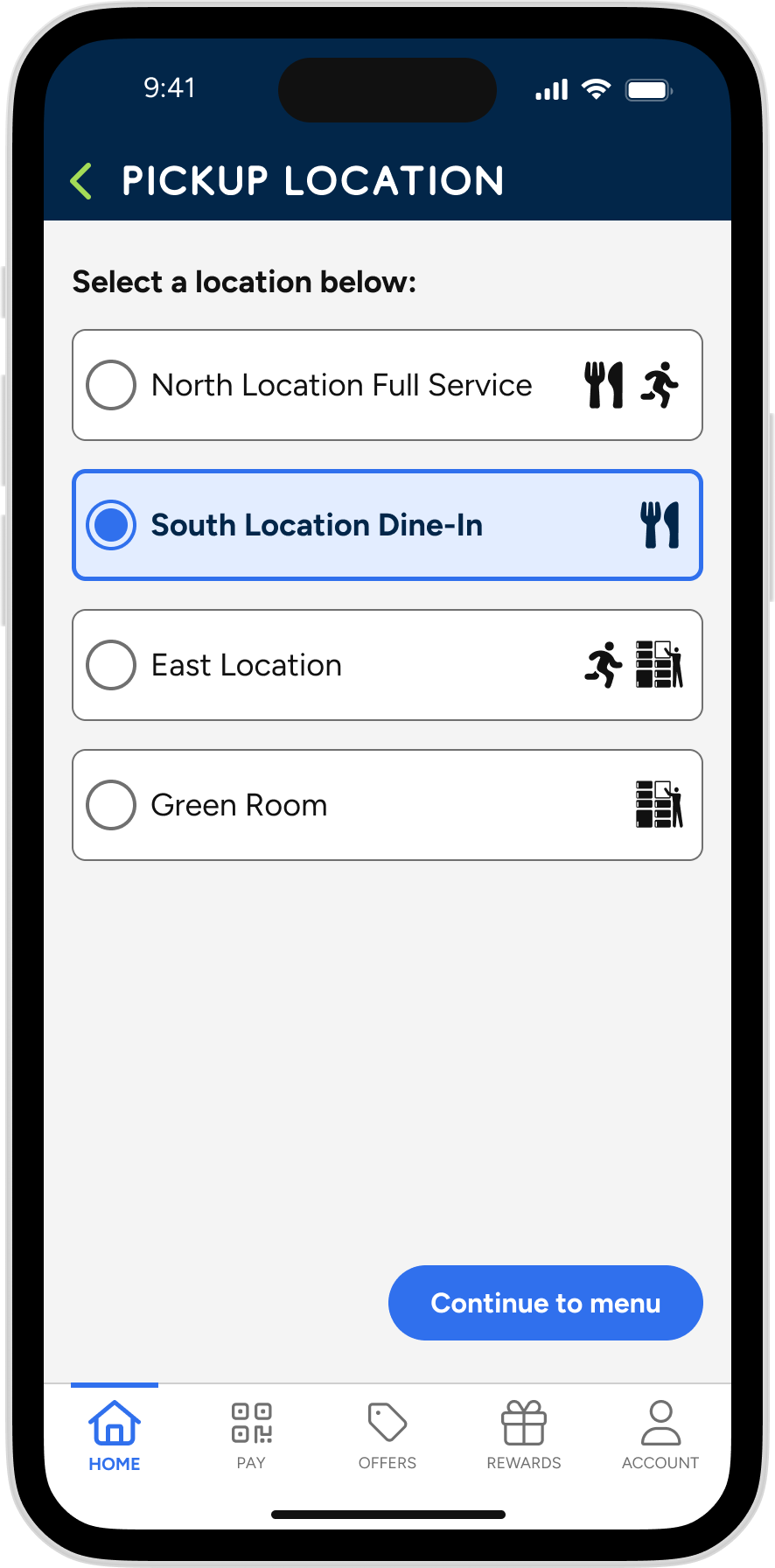
Task: Tap Continue to menu button
Action: [x=545, y=1303]
